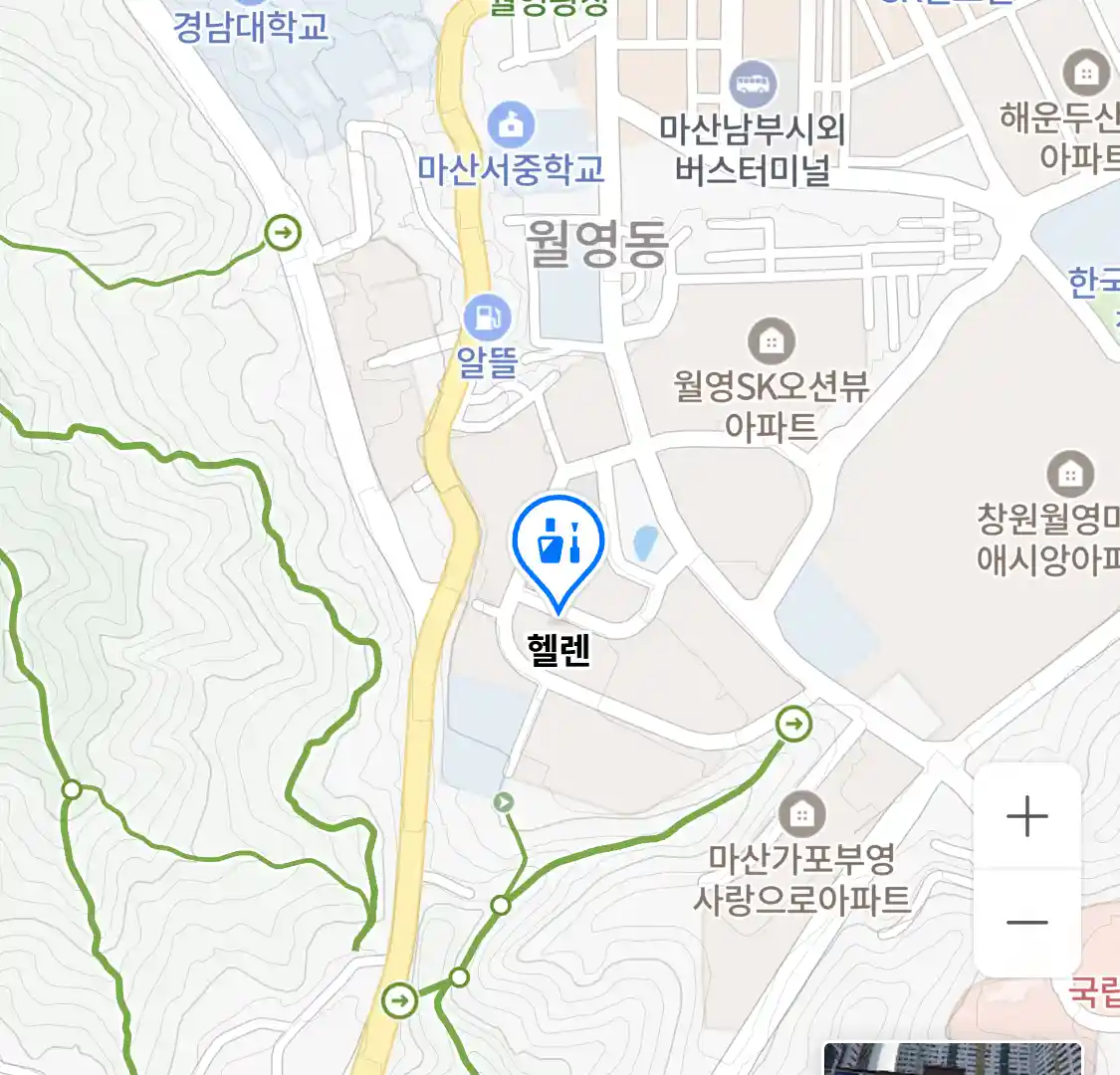This screenshot has width=1120, height=1075.
Task: Open the 알뜰 gas station marker
Action: 487,320
